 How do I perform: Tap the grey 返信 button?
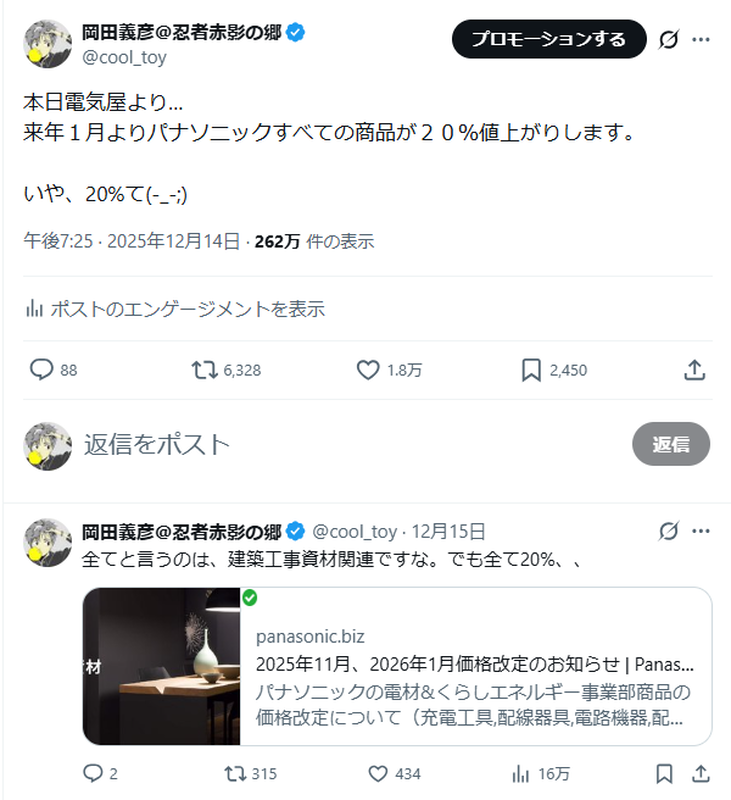[671, 445]
